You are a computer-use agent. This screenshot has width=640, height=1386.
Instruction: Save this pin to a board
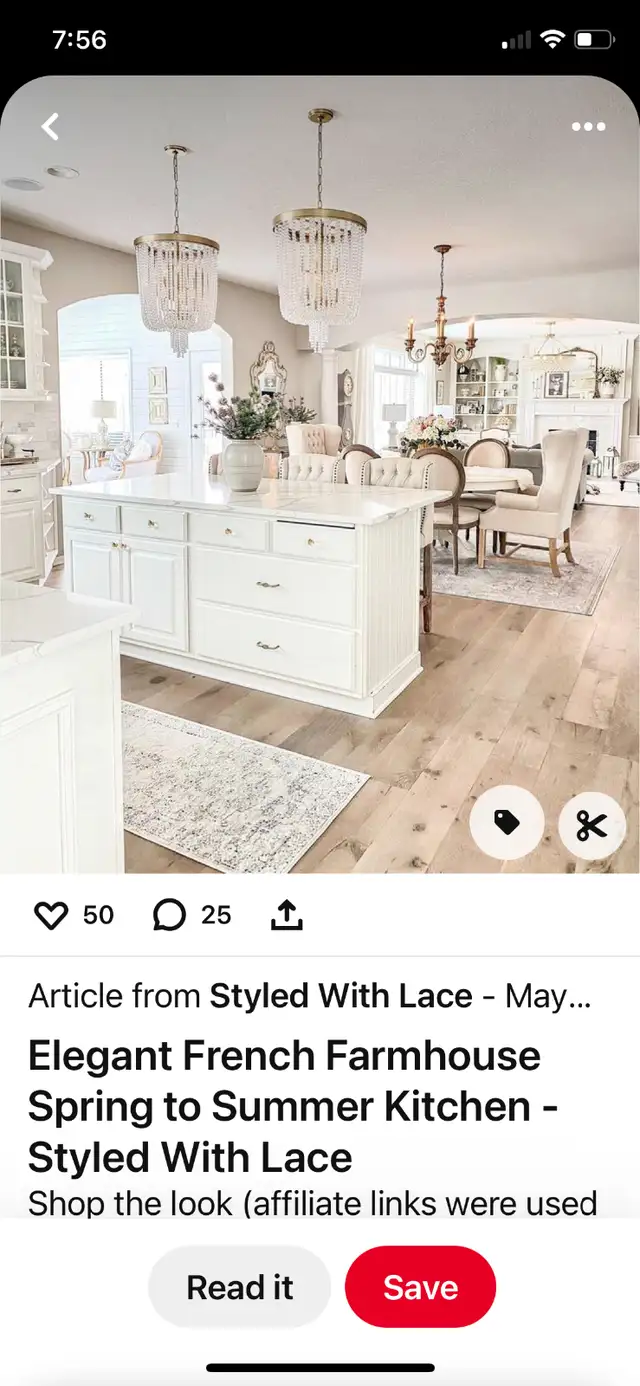421,1287
